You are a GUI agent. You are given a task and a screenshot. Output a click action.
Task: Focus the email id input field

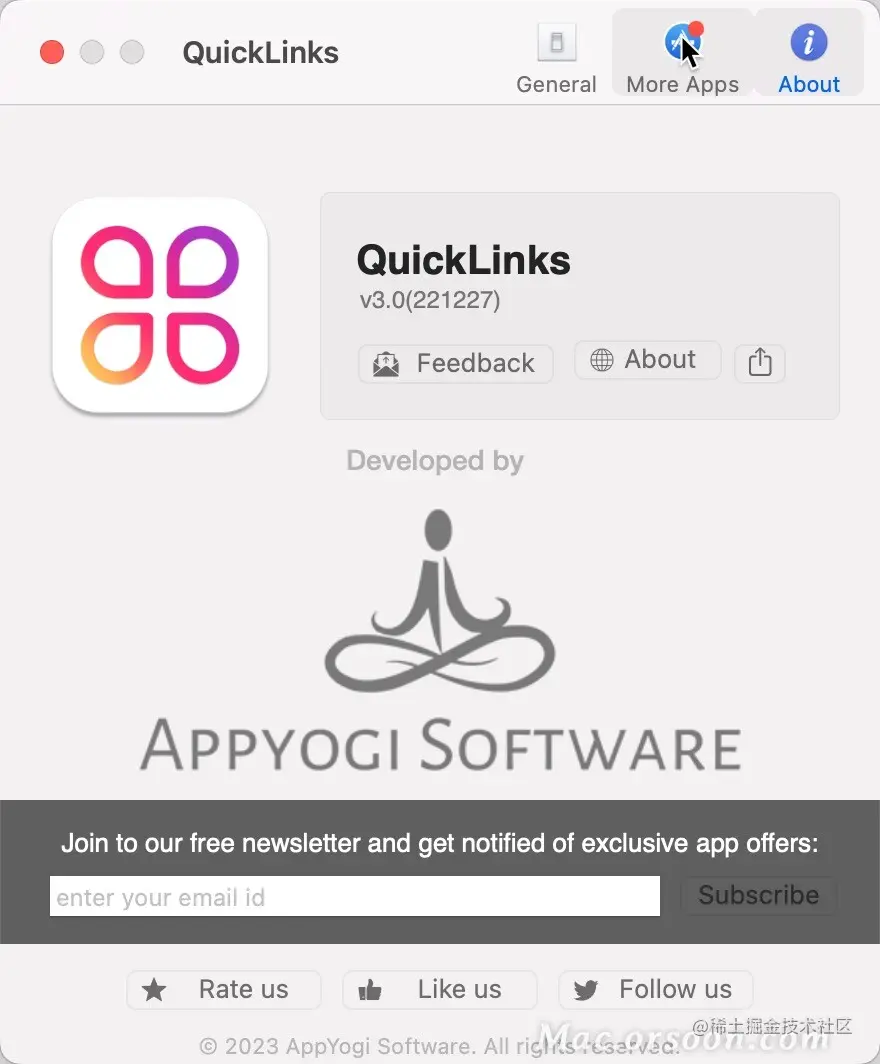pyautogui.click(x=354, y=896)
